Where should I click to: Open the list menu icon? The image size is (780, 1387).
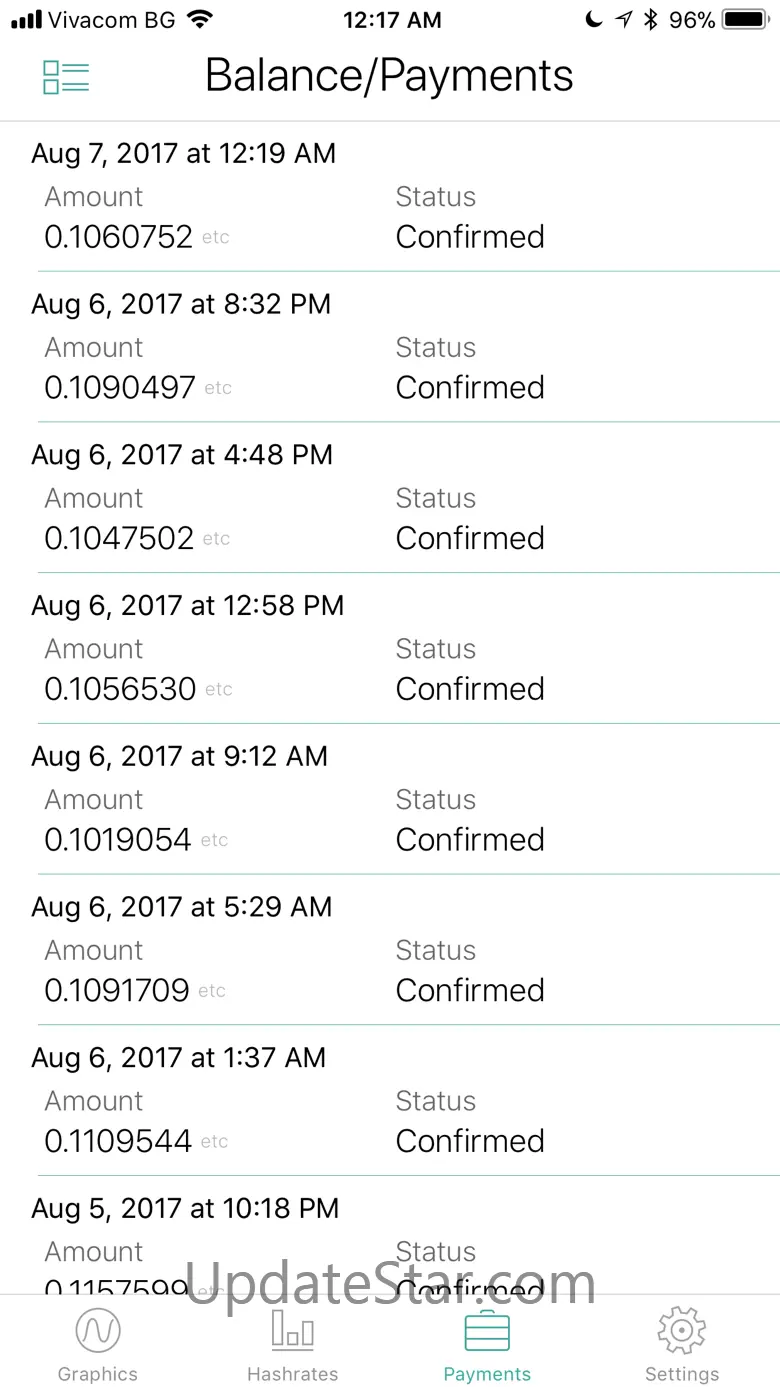click(66, 77)
